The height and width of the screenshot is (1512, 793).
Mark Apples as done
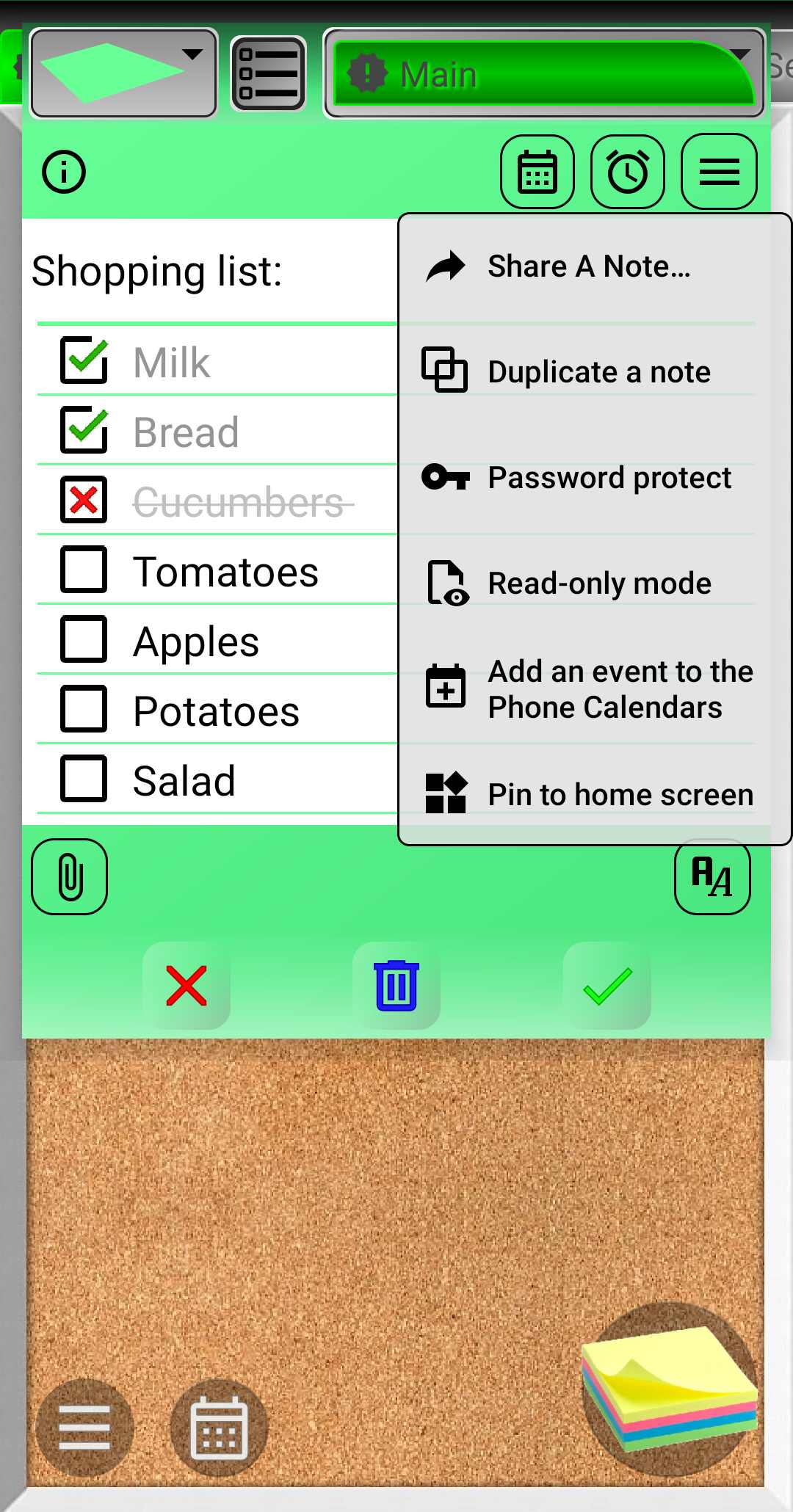(84, 639)
